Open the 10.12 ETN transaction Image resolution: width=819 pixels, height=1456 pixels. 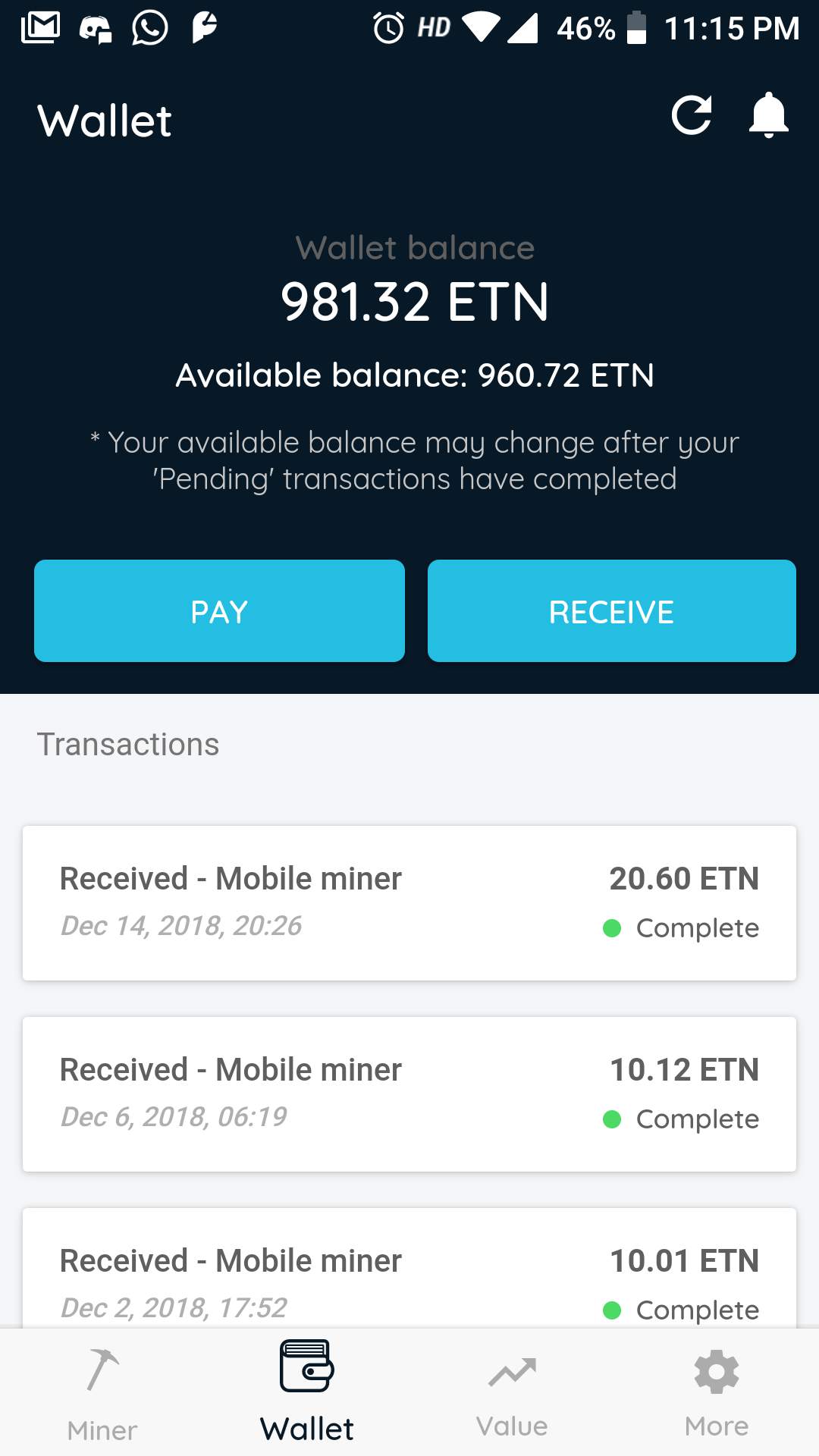[x=409, y=1094]
